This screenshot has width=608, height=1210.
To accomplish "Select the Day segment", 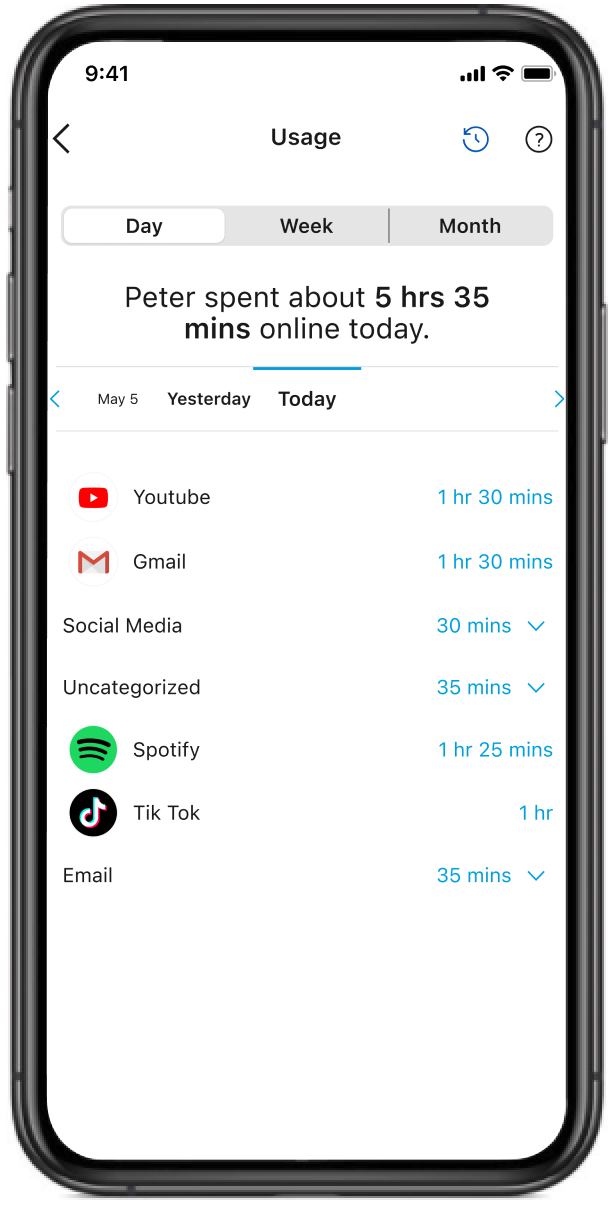I will (144, 226).
